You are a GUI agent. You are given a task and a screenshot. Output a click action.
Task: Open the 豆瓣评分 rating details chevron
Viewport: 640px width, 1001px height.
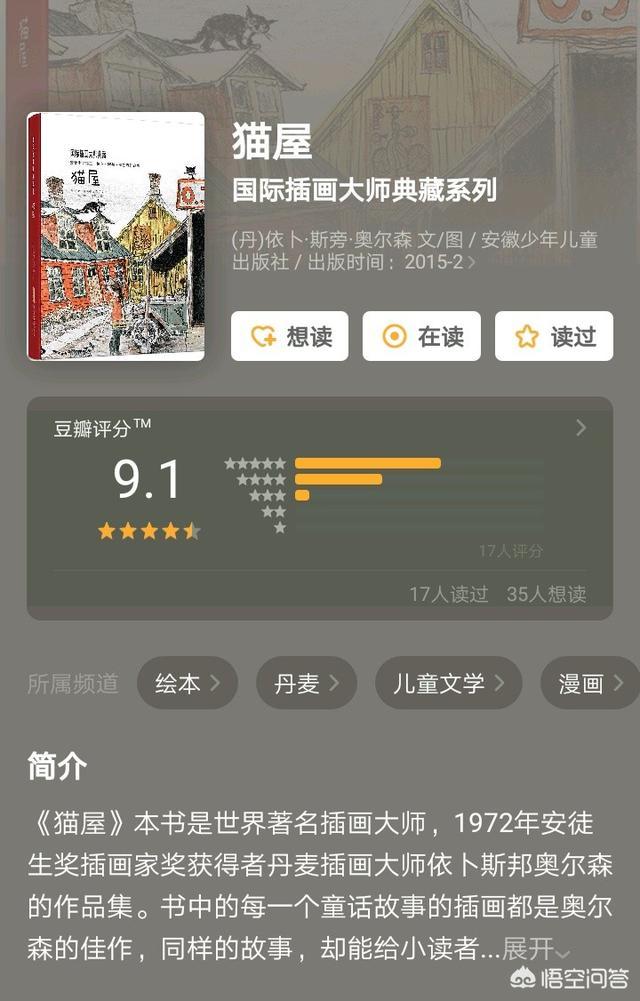point(581,428)
